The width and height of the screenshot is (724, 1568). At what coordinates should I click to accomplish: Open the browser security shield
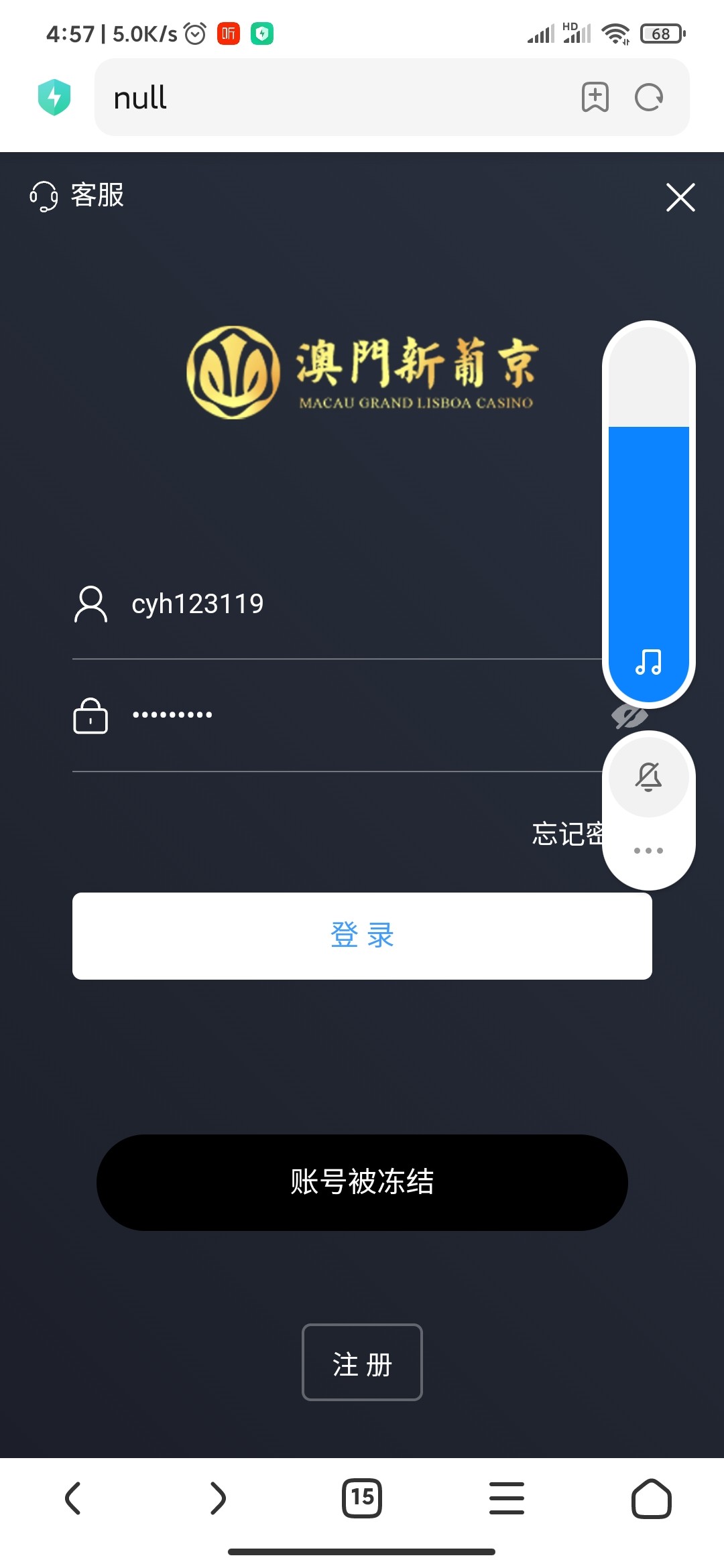[x=54, y=97]
